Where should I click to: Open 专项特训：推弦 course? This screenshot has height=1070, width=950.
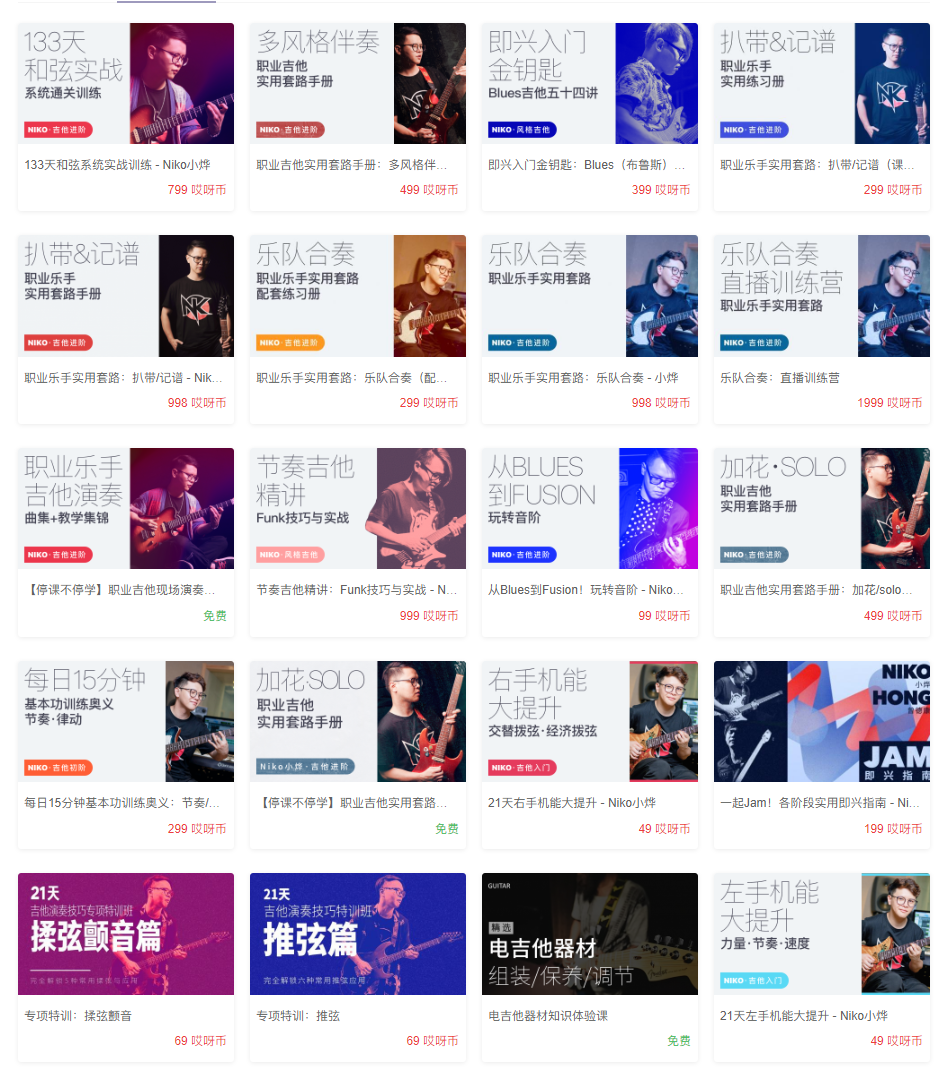click(358, 935)
